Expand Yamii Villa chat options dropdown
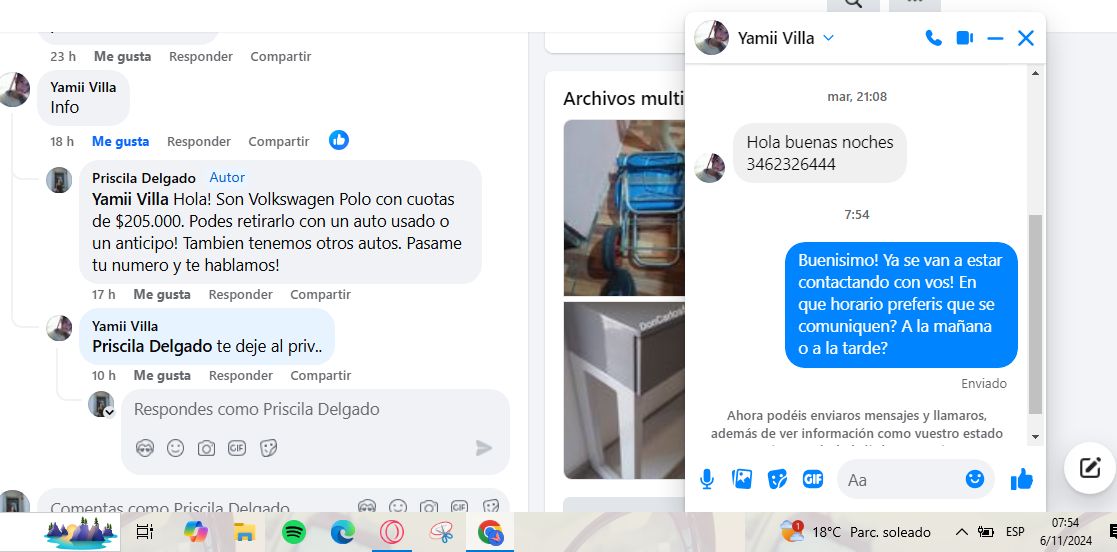This screenshot has height=552, width=1117. point(828,38)
